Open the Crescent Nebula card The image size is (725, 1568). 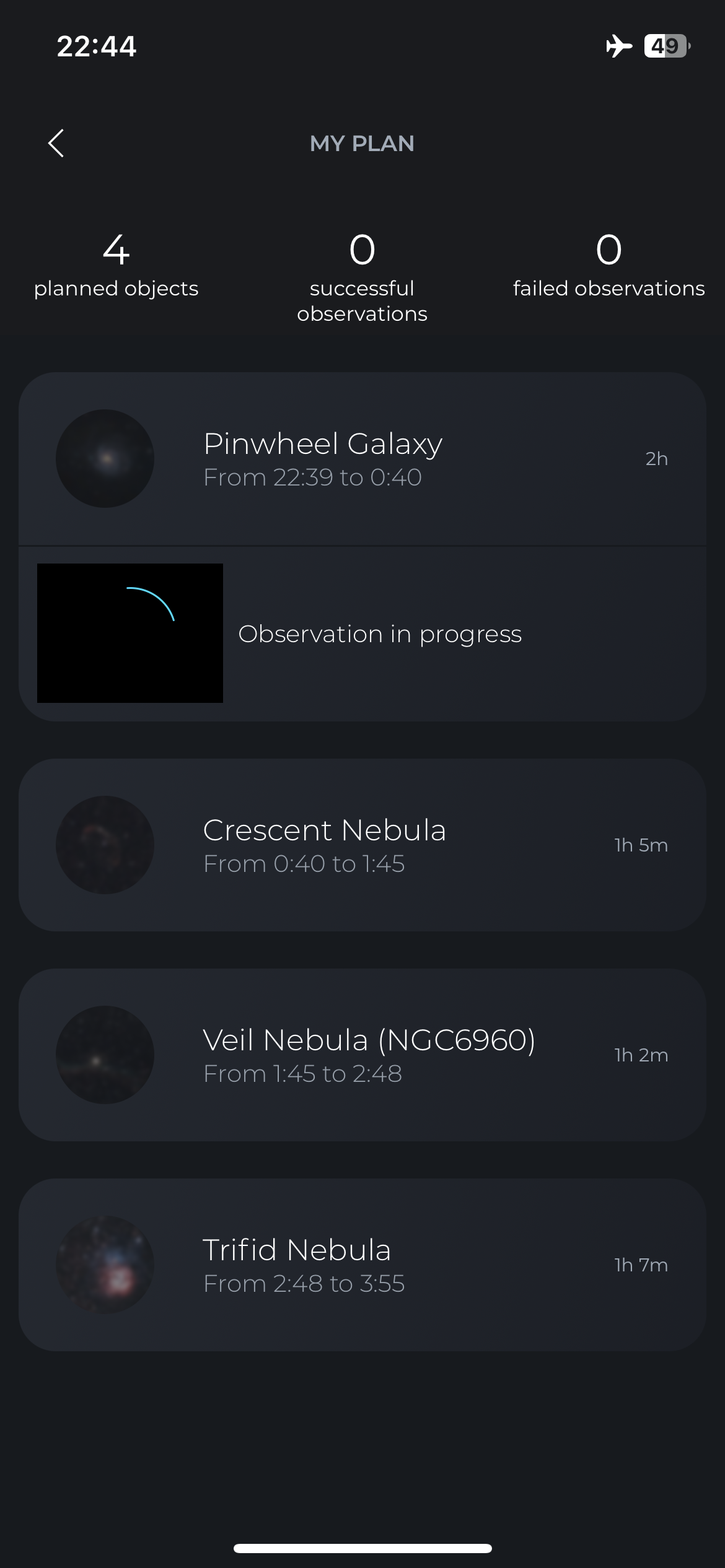click(362, 845)
